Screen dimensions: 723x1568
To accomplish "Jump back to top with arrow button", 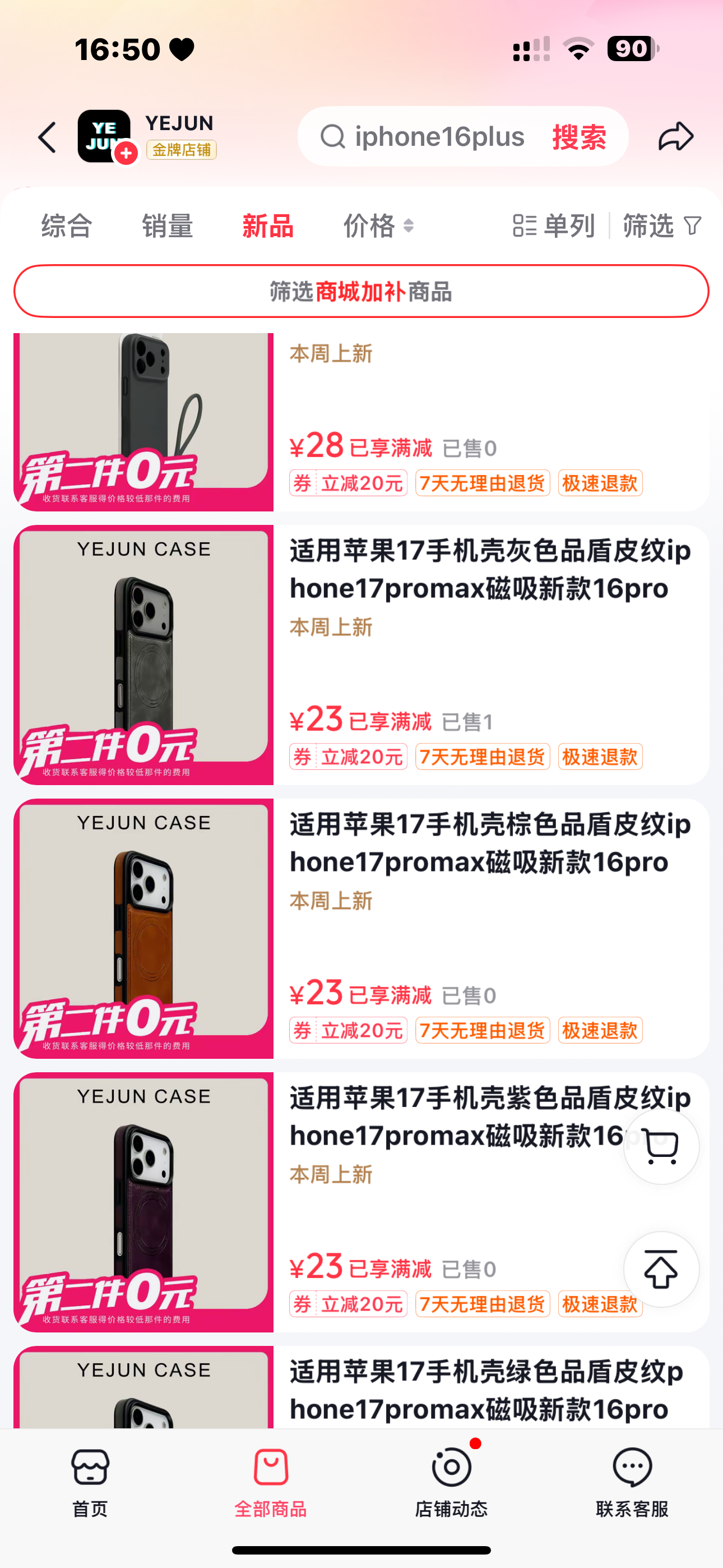I will pyautogui.click(x=661, y=1269).
